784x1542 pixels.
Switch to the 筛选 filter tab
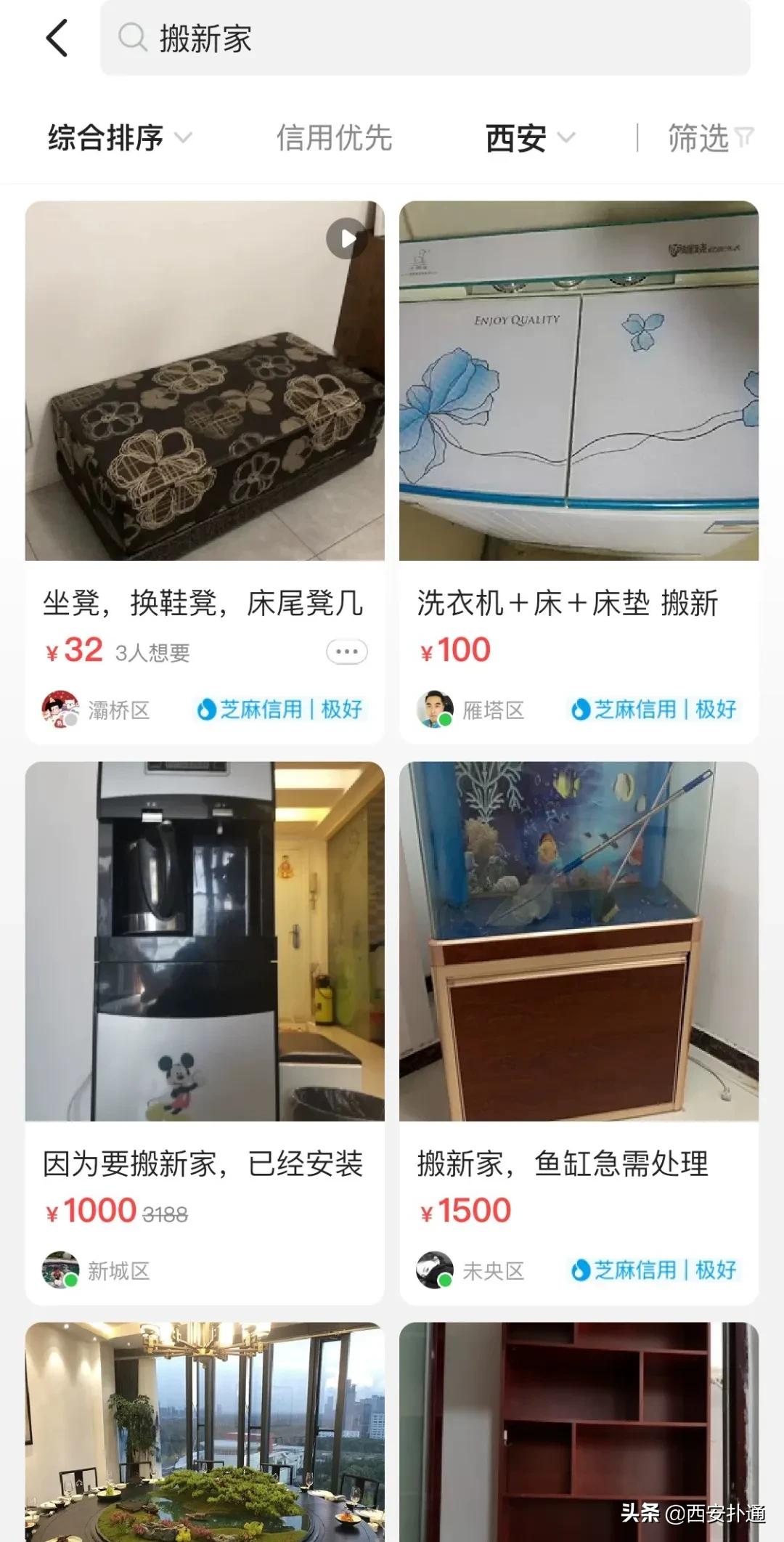tap(698, 138)
